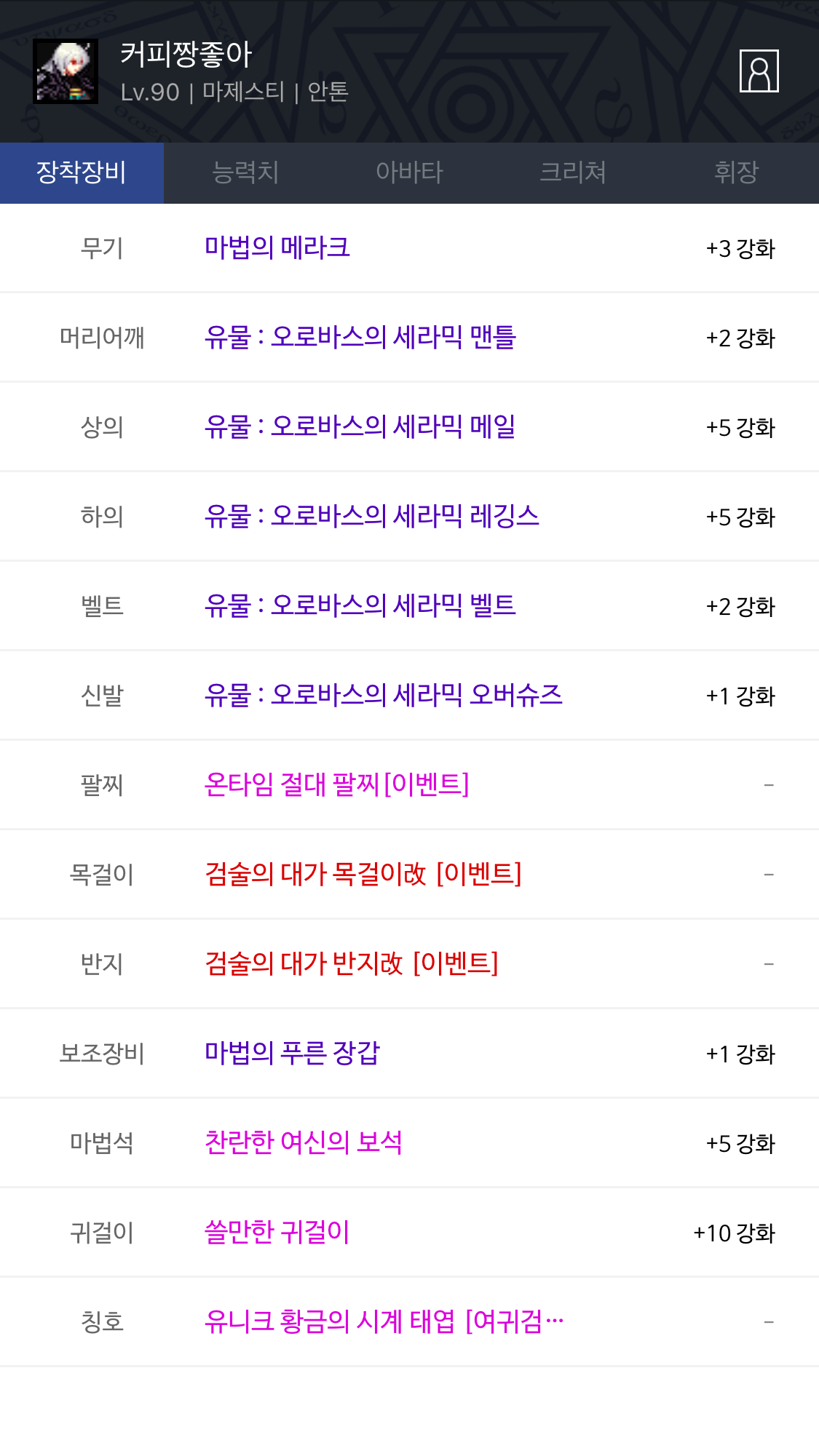View 검술의 대가 목걸이改 details
Viewport: 819px width, 1456px height.
[x=363, y=874]
